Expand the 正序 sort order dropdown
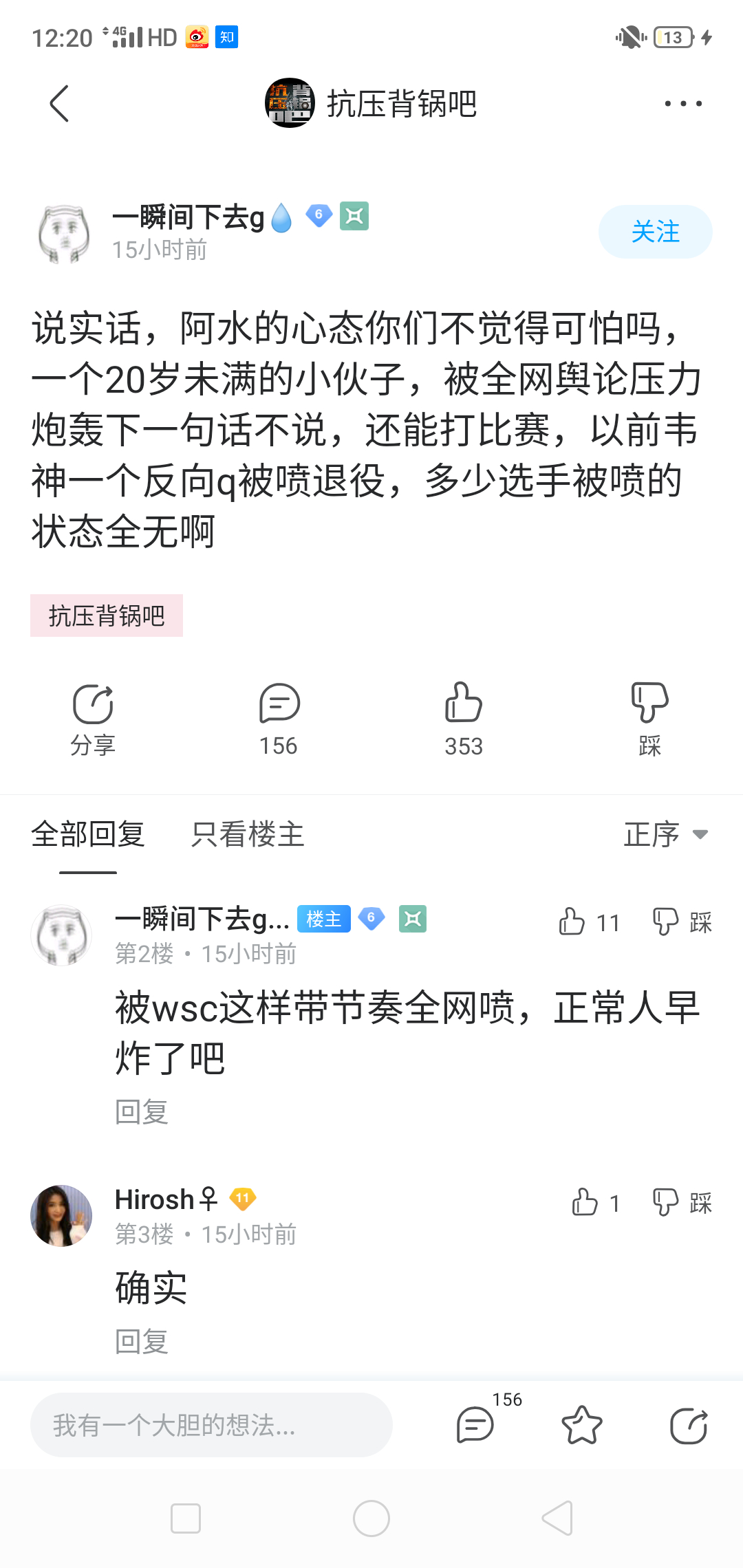 665,834
